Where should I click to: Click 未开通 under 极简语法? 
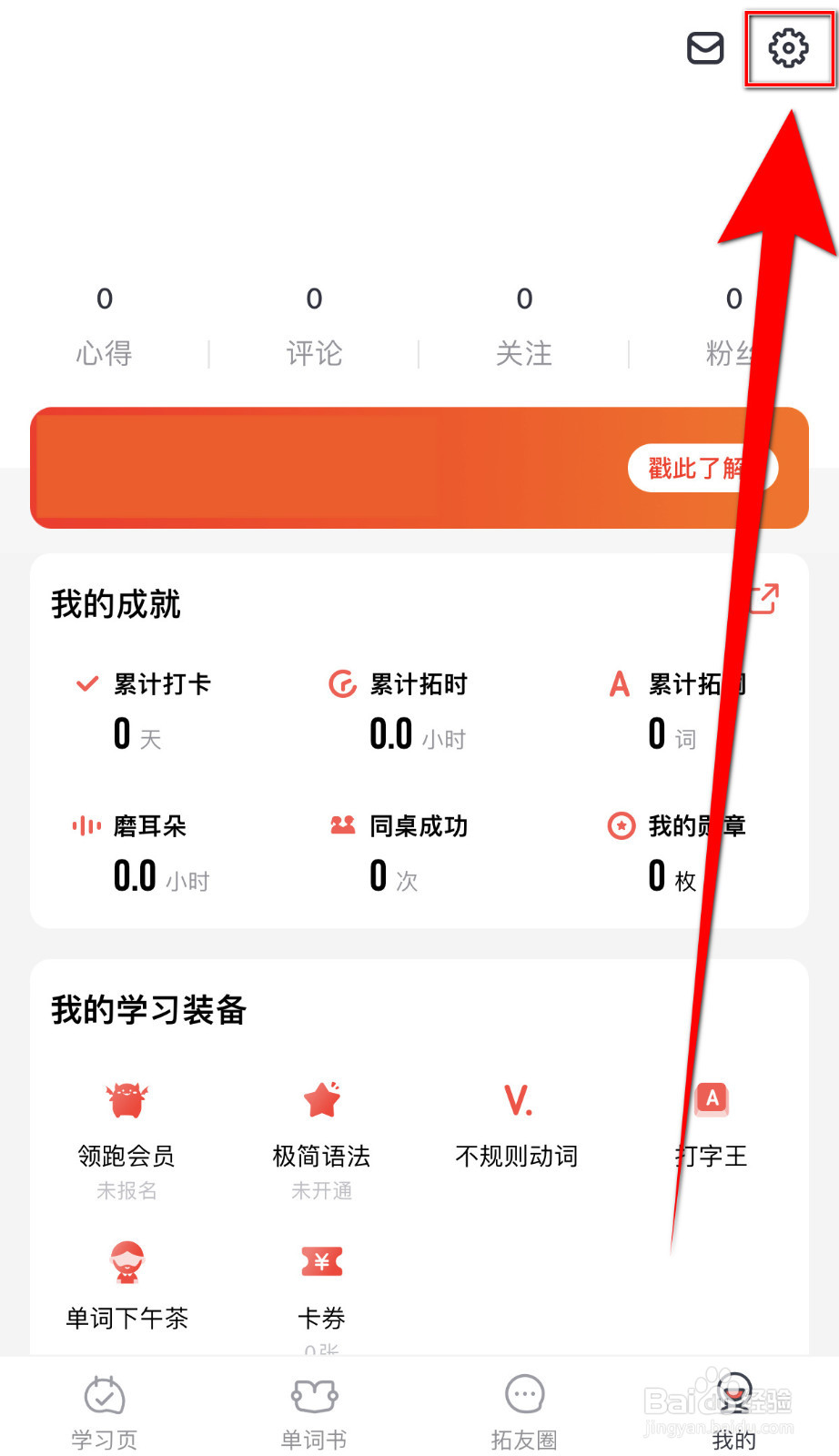pyautogui.click(x=321, y=1190)
